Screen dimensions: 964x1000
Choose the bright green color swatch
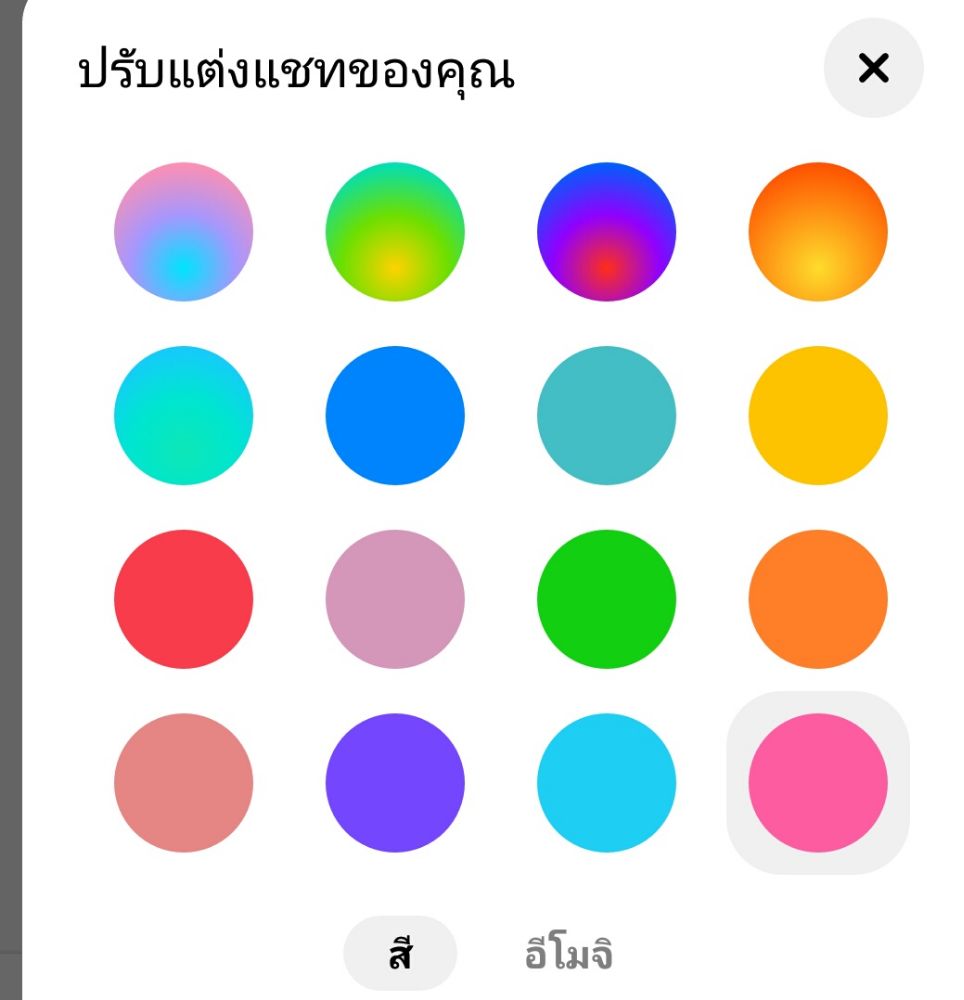[606, 599]
